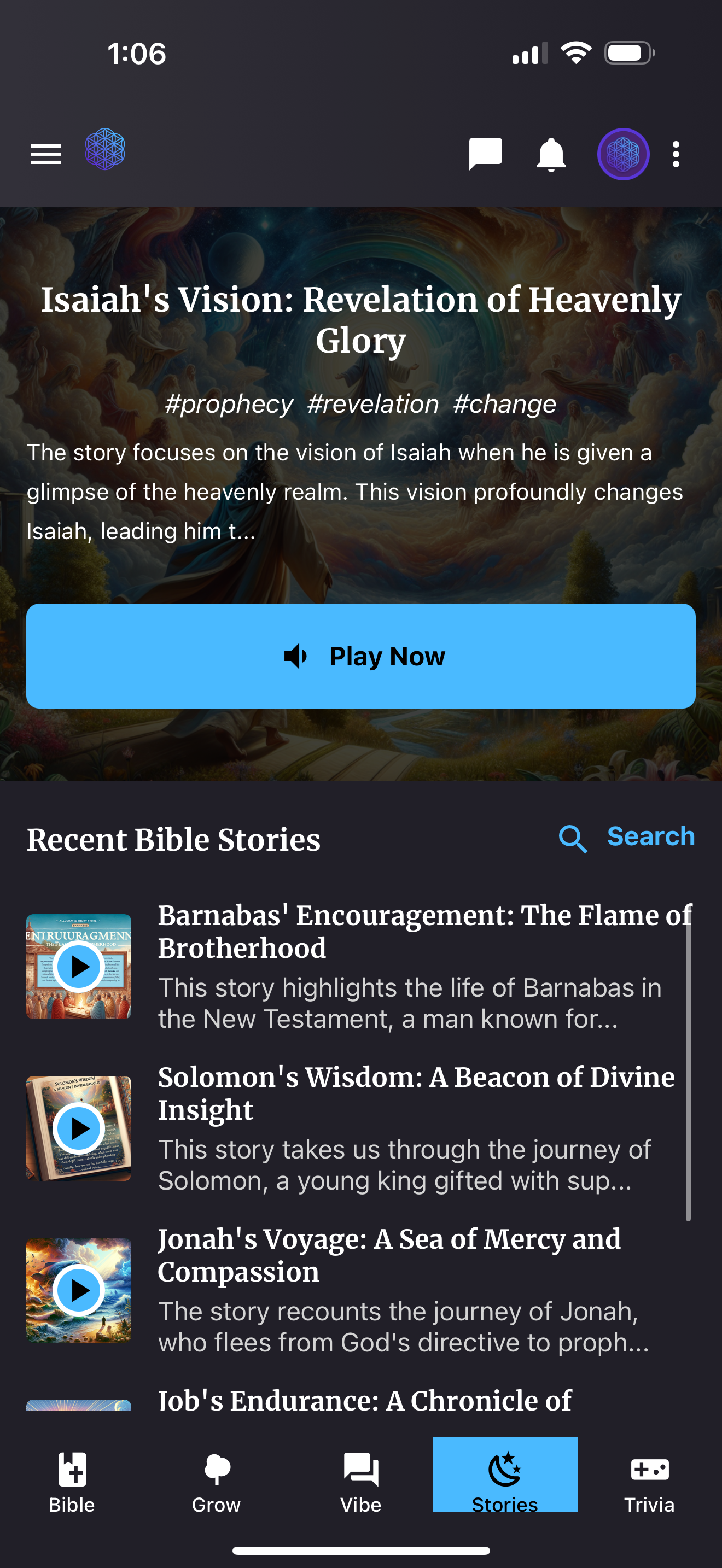
Task: Tap the app logo in header
Action: [x=106, y=149]
